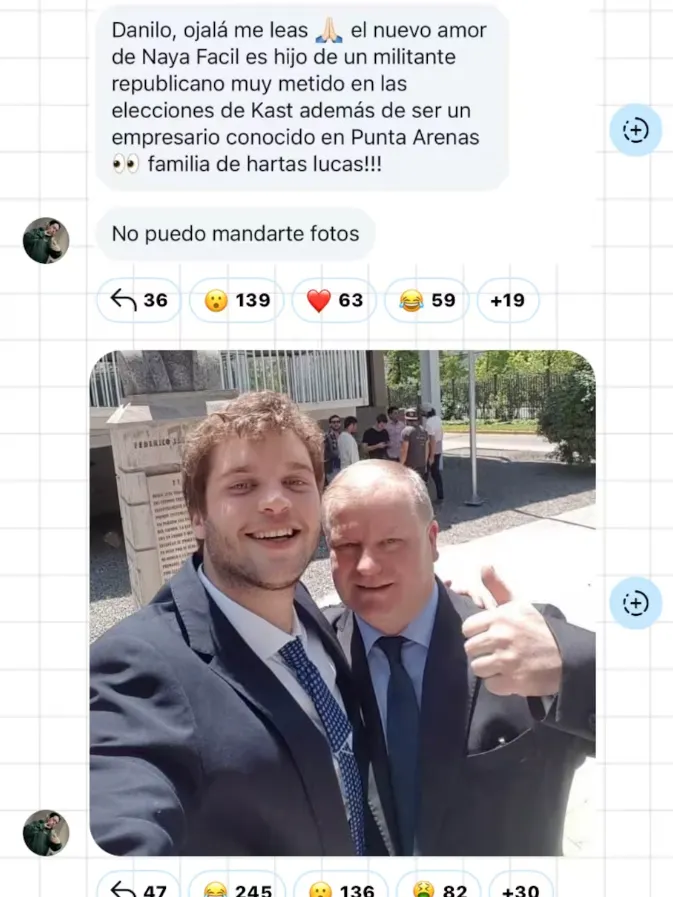The height and width of the screenshot is (897, 673).
Task: Show the +30 additional reactions
Action: tap(520, 888)
